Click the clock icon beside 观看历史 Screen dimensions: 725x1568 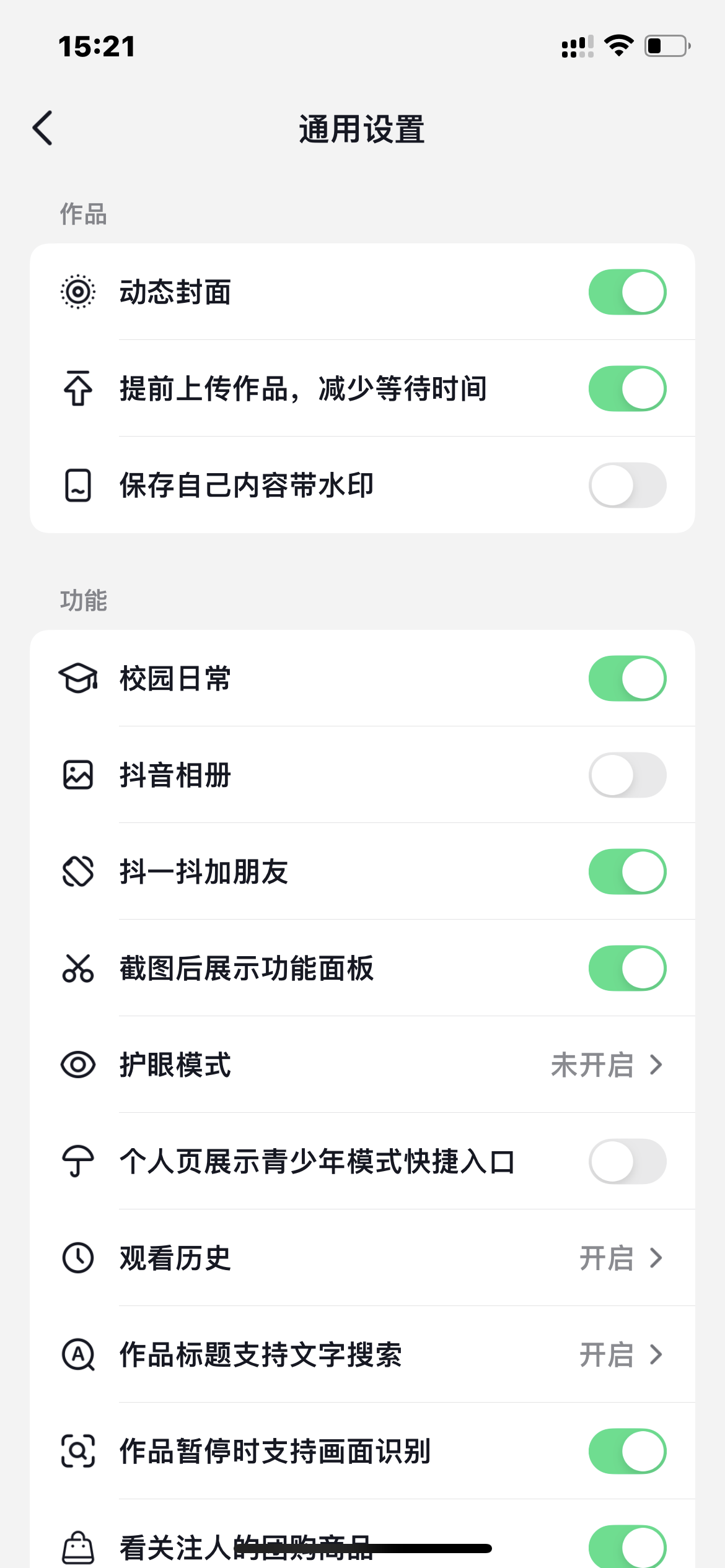click(77, 1258)
